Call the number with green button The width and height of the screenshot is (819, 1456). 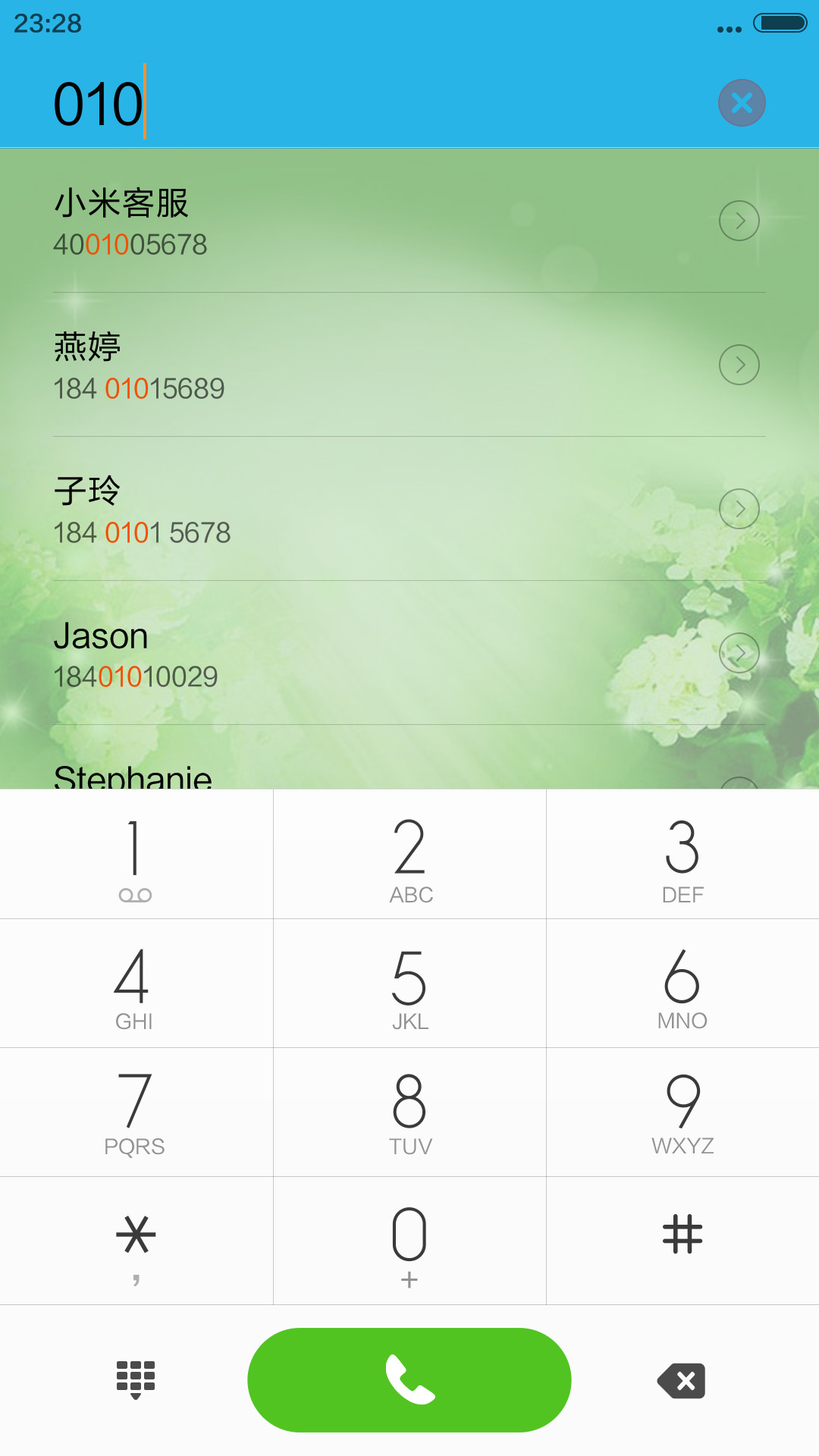click(409, 1380)
